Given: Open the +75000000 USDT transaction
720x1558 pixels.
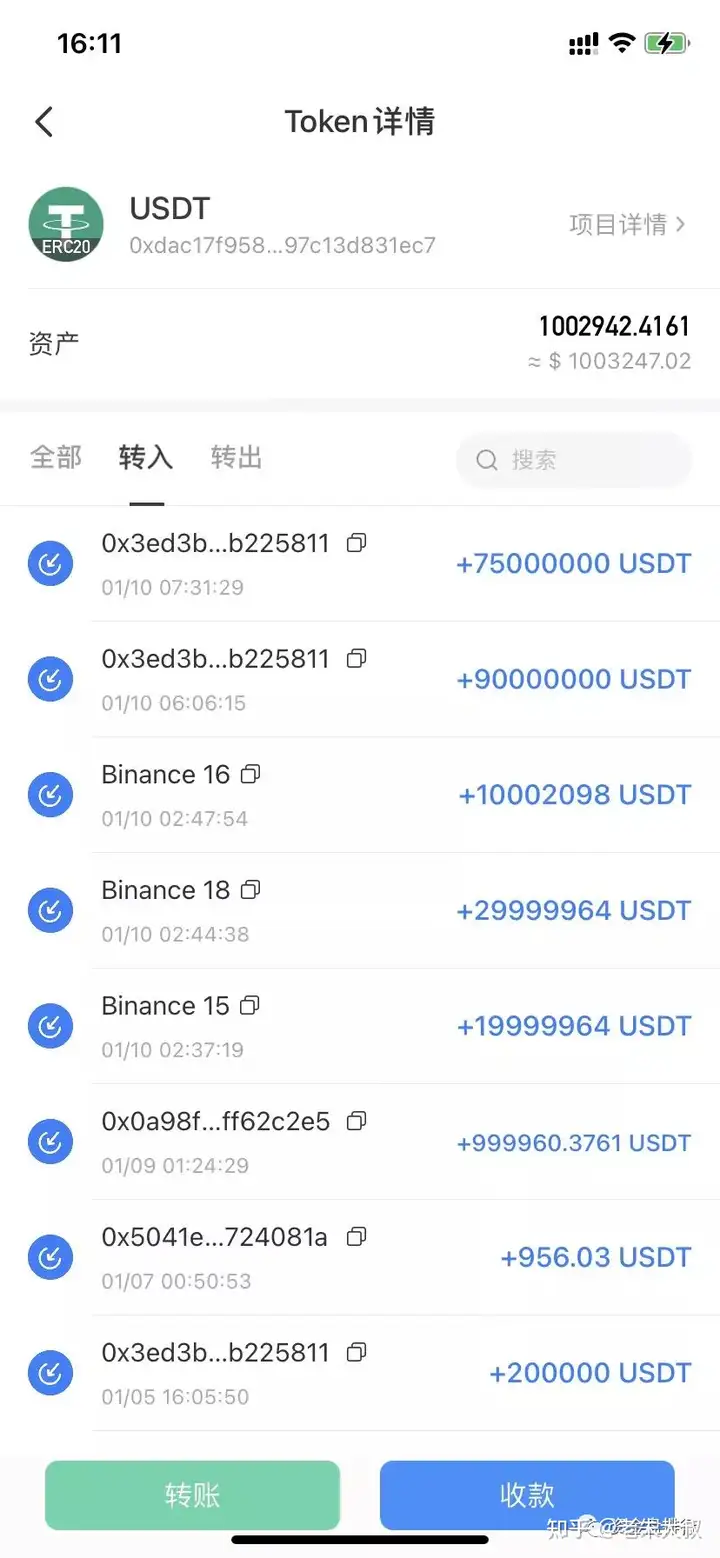Looking at the screenshot, I should pyautogui.click(x=360, y=564).
